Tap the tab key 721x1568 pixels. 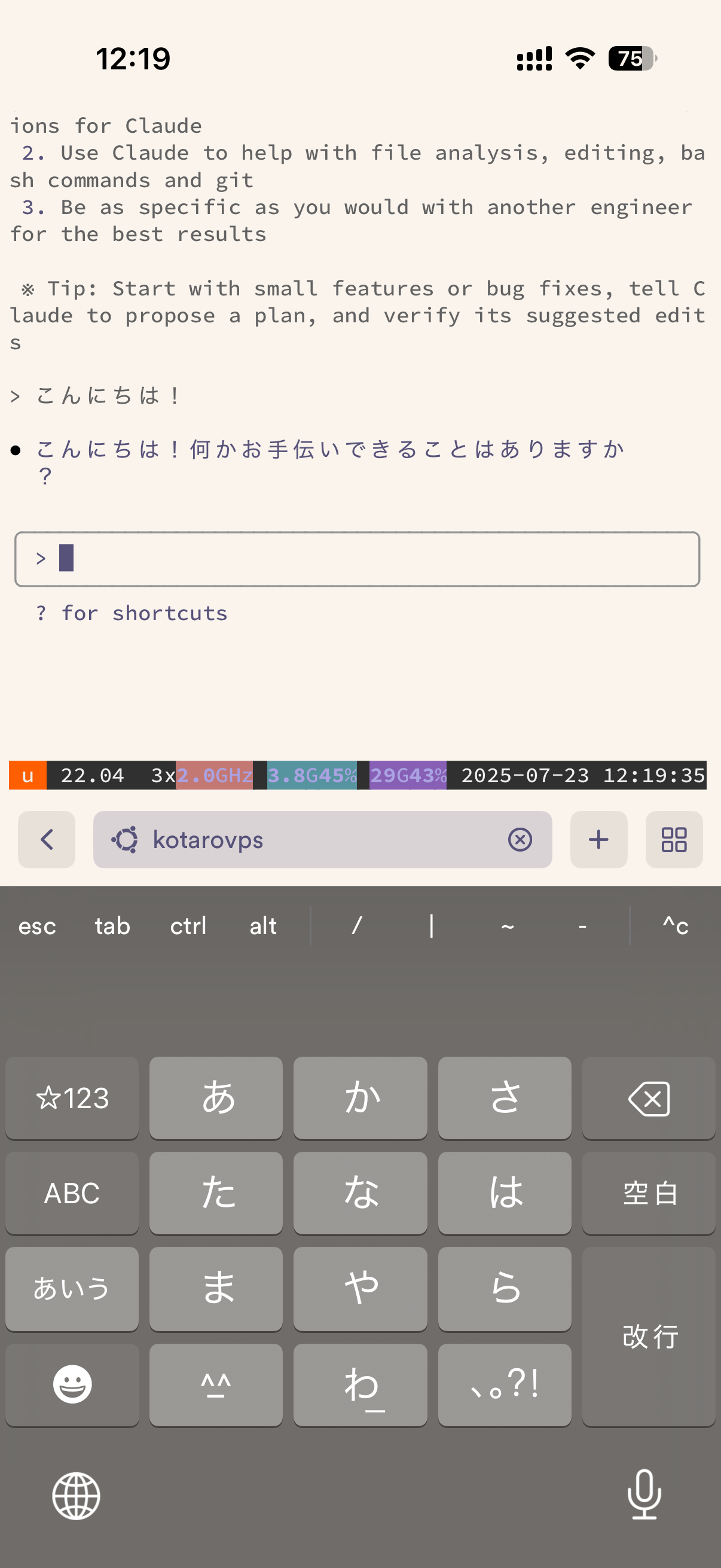pyautogui.click(x=112, y=926)
